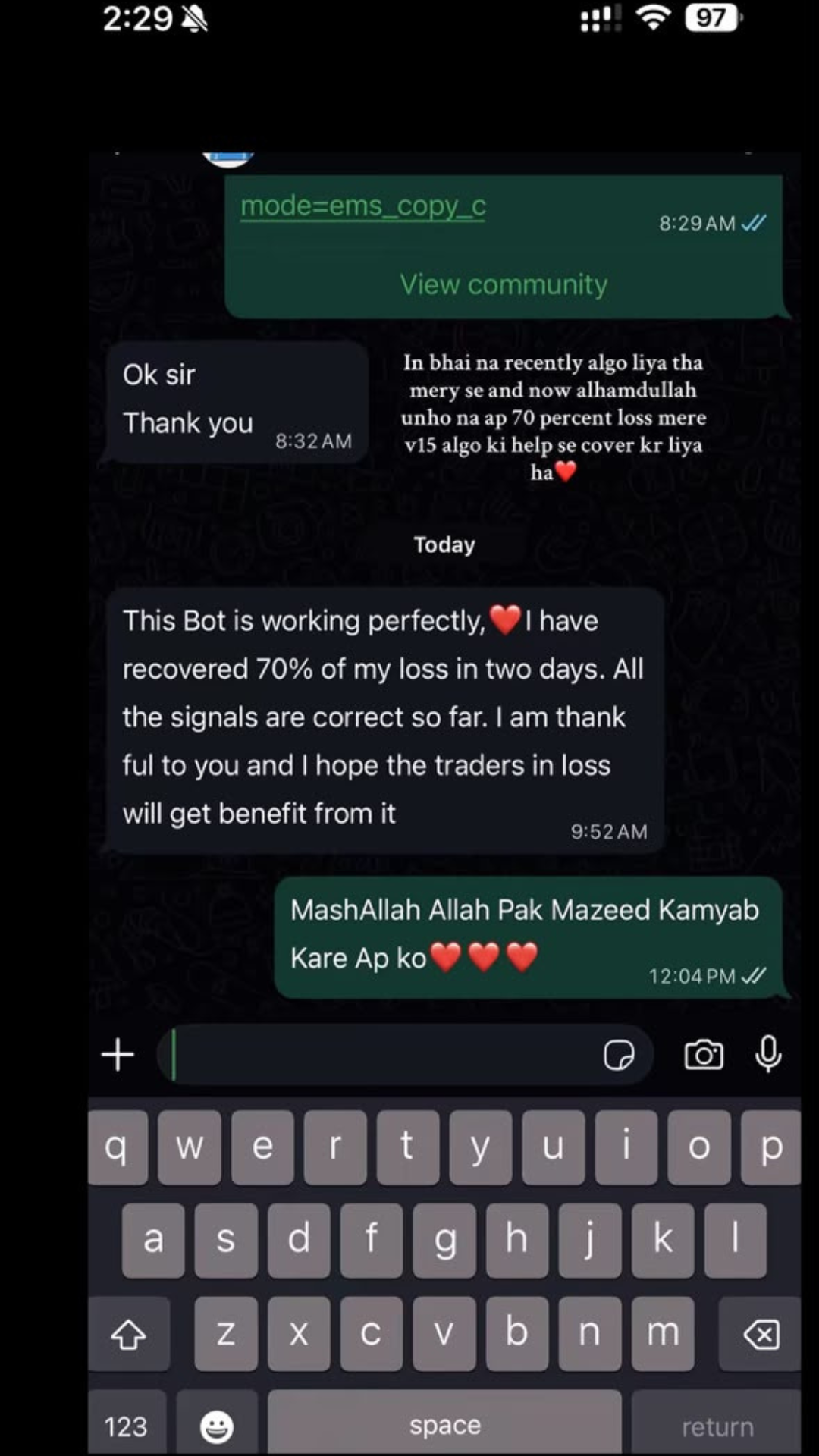Tap the backspace key on the keyboard
This screenshot has height=1456, width=819.
coord(761,1334)
